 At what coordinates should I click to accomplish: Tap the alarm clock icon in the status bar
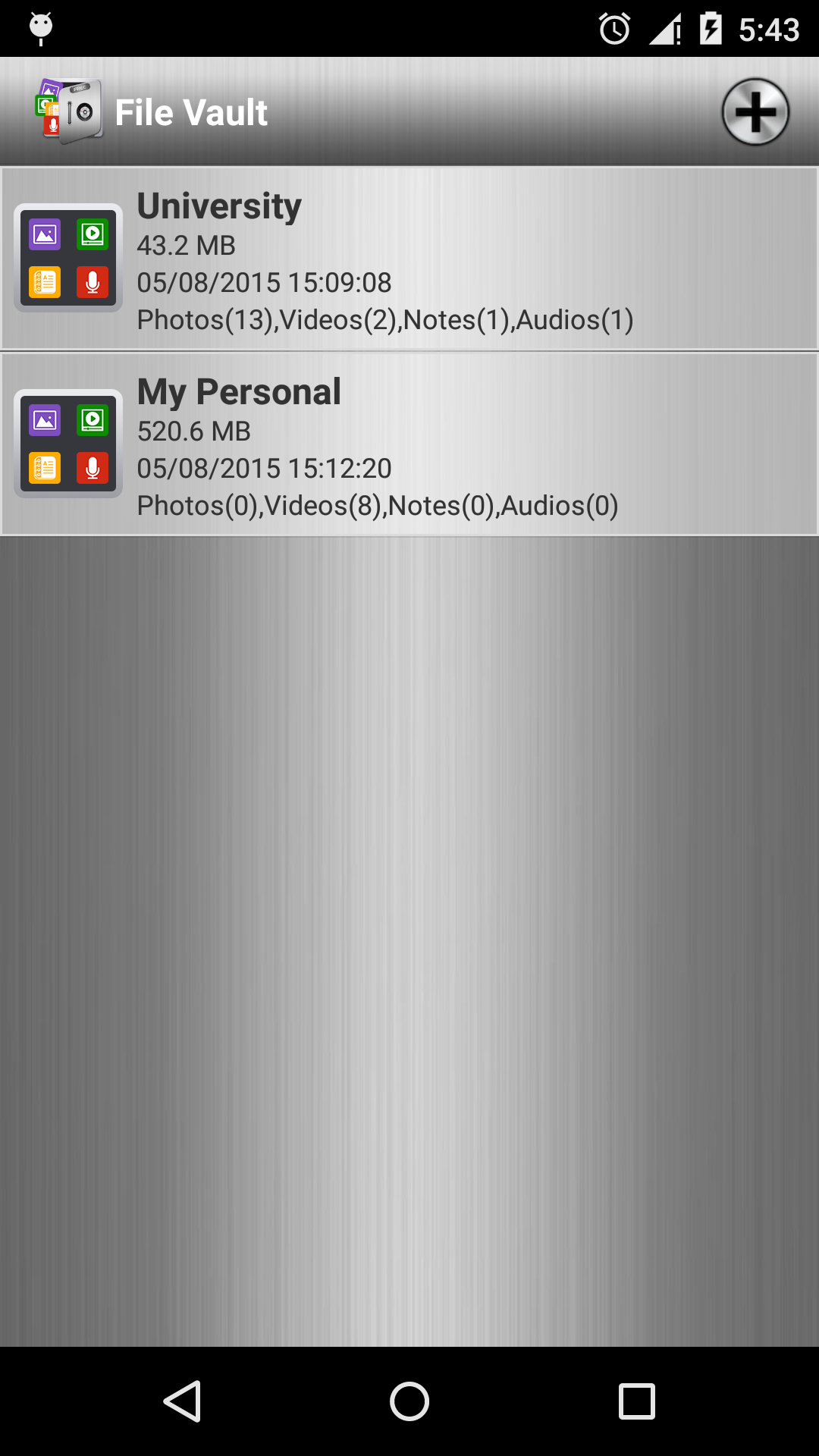[x=614, y=29]
